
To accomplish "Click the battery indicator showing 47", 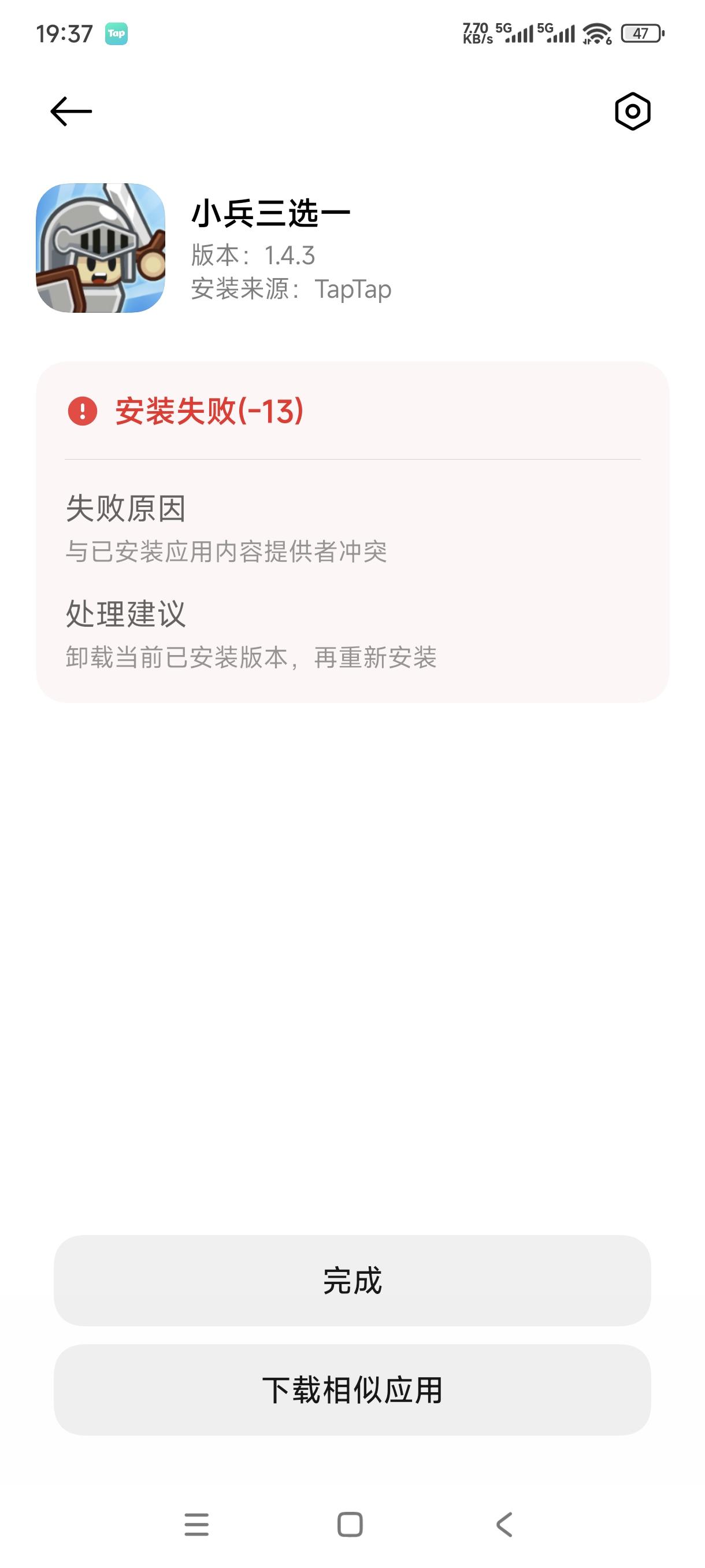I will [640, 35].
